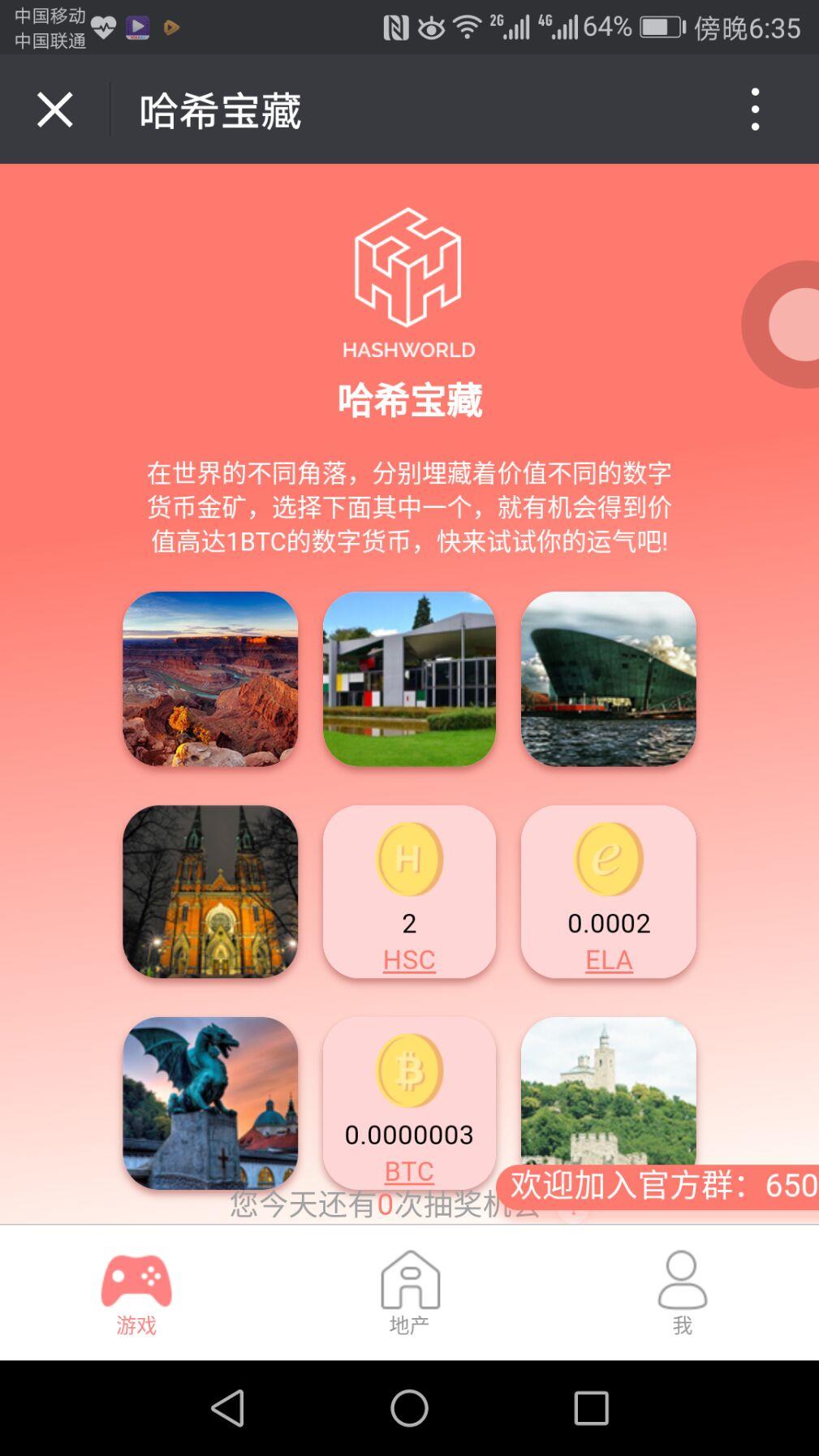Open the BTC link under 0.0000003
The width and height of the screenshot is (819, 1456).
click(409, 1170)
